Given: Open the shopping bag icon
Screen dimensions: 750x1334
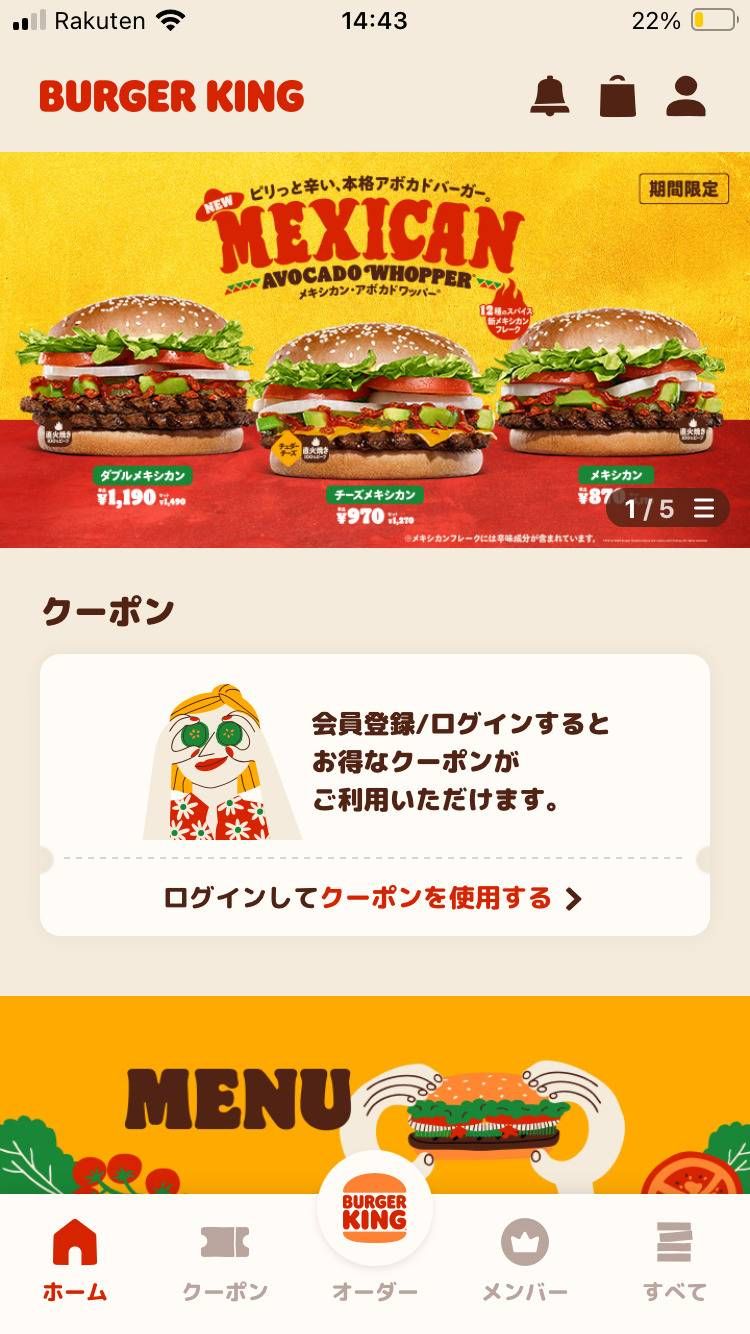Looking at the screenshot, I should (x=618, y=96).
